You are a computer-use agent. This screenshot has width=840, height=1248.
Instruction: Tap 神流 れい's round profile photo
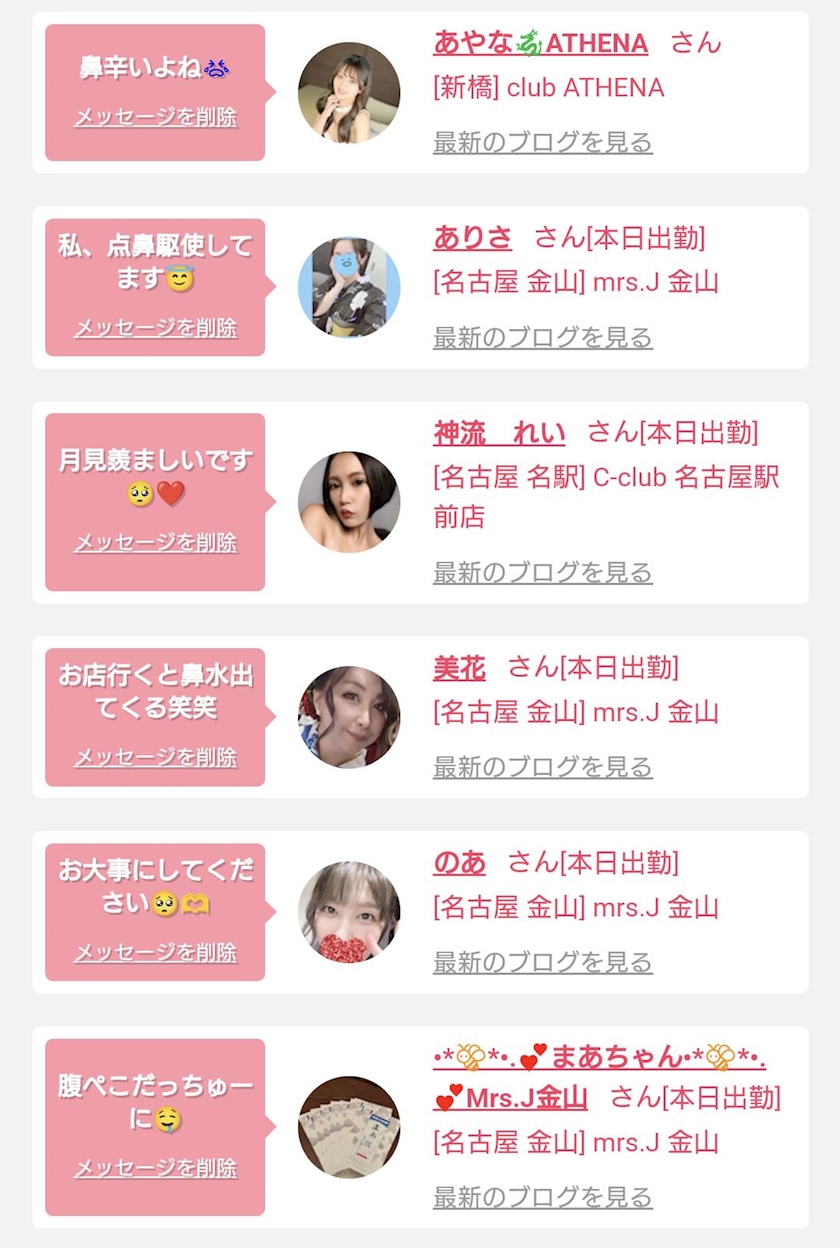349,502
